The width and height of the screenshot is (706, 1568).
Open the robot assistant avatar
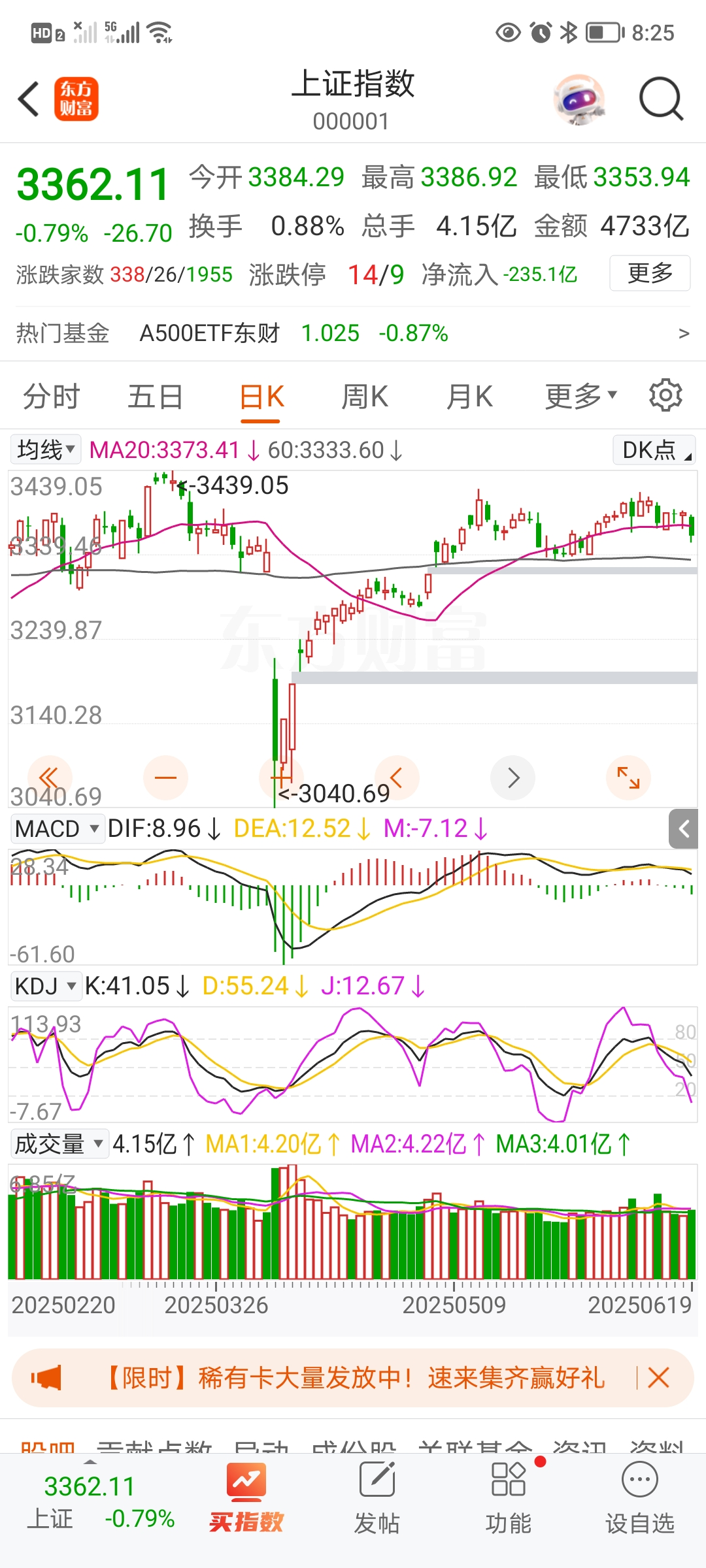(579, 99)
